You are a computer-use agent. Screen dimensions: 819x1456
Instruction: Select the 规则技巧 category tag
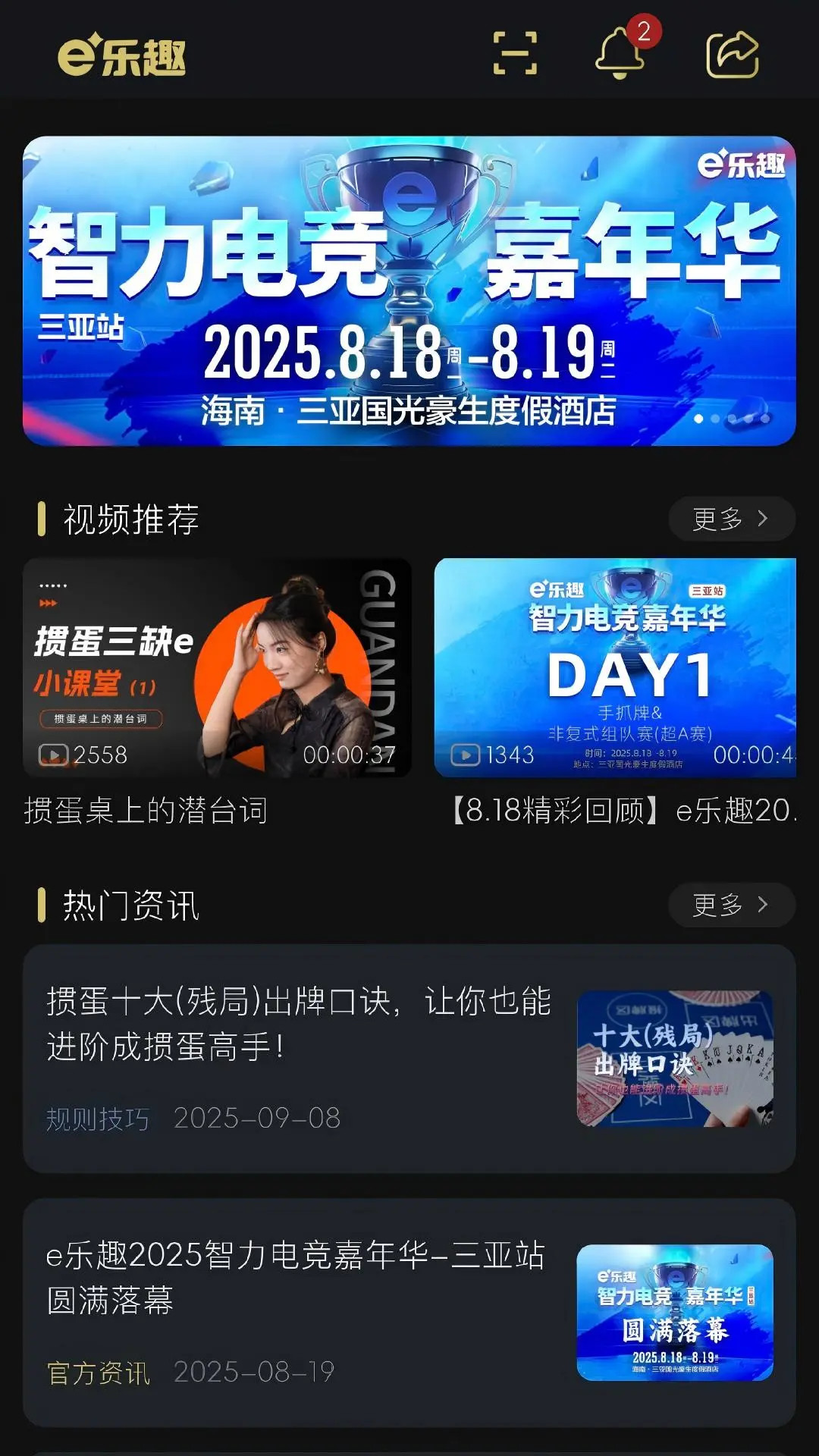click(97, 1117)
